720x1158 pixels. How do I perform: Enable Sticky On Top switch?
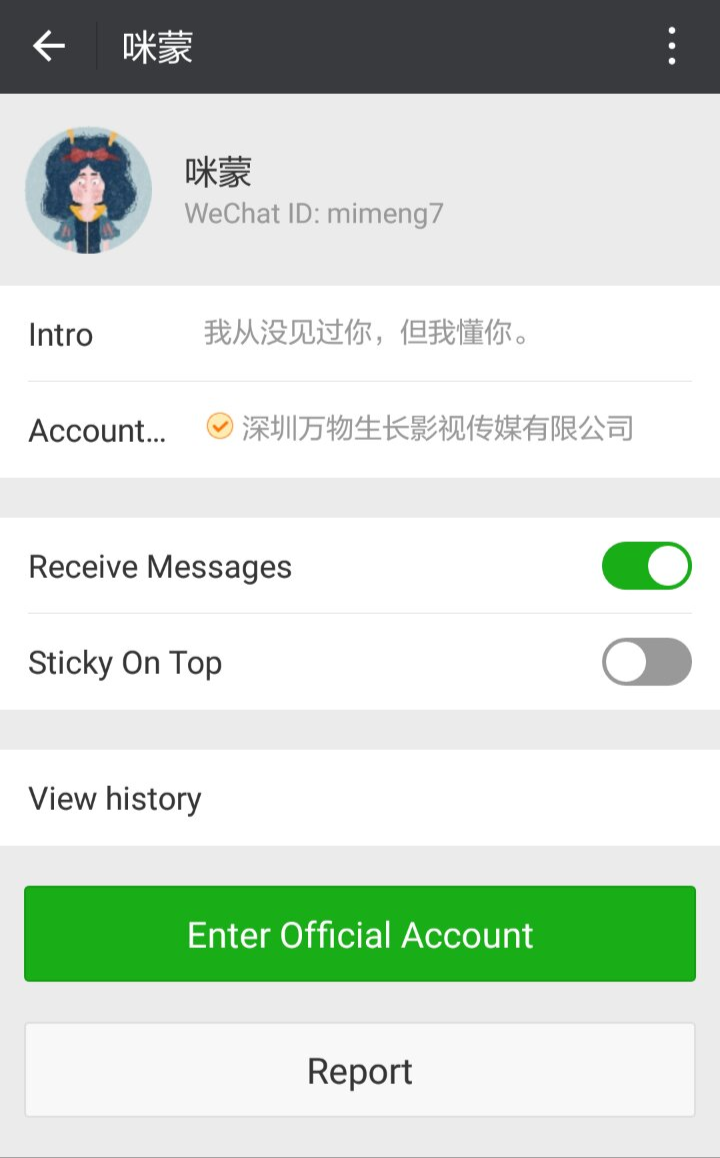point(646,662)
